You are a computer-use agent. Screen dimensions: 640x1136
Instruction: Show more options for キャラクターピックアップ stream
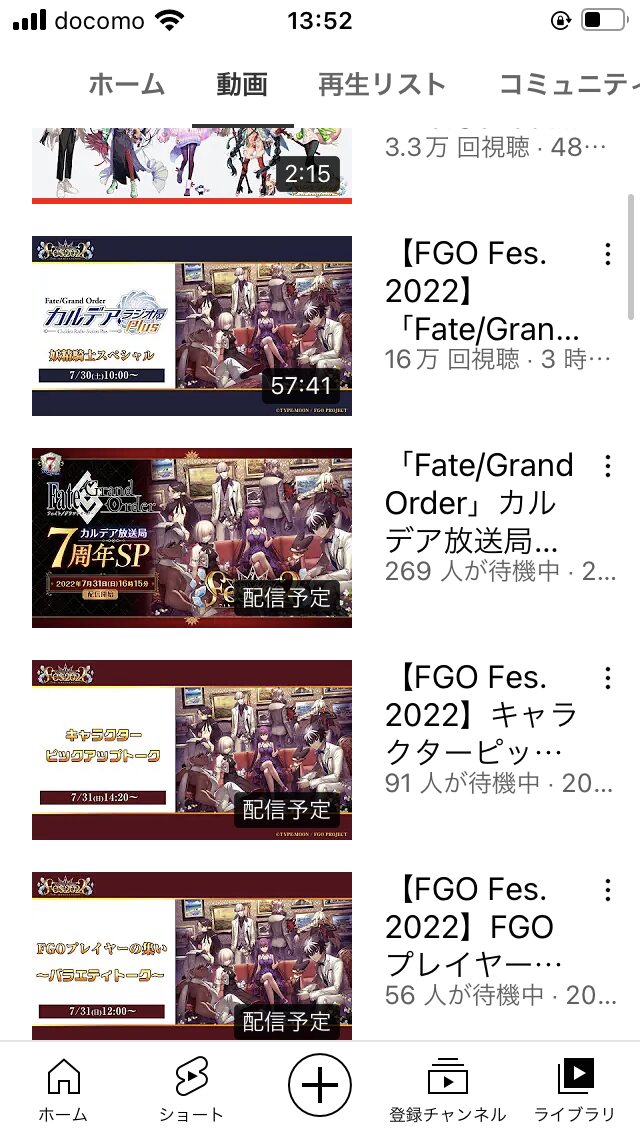tap(607, 678)
